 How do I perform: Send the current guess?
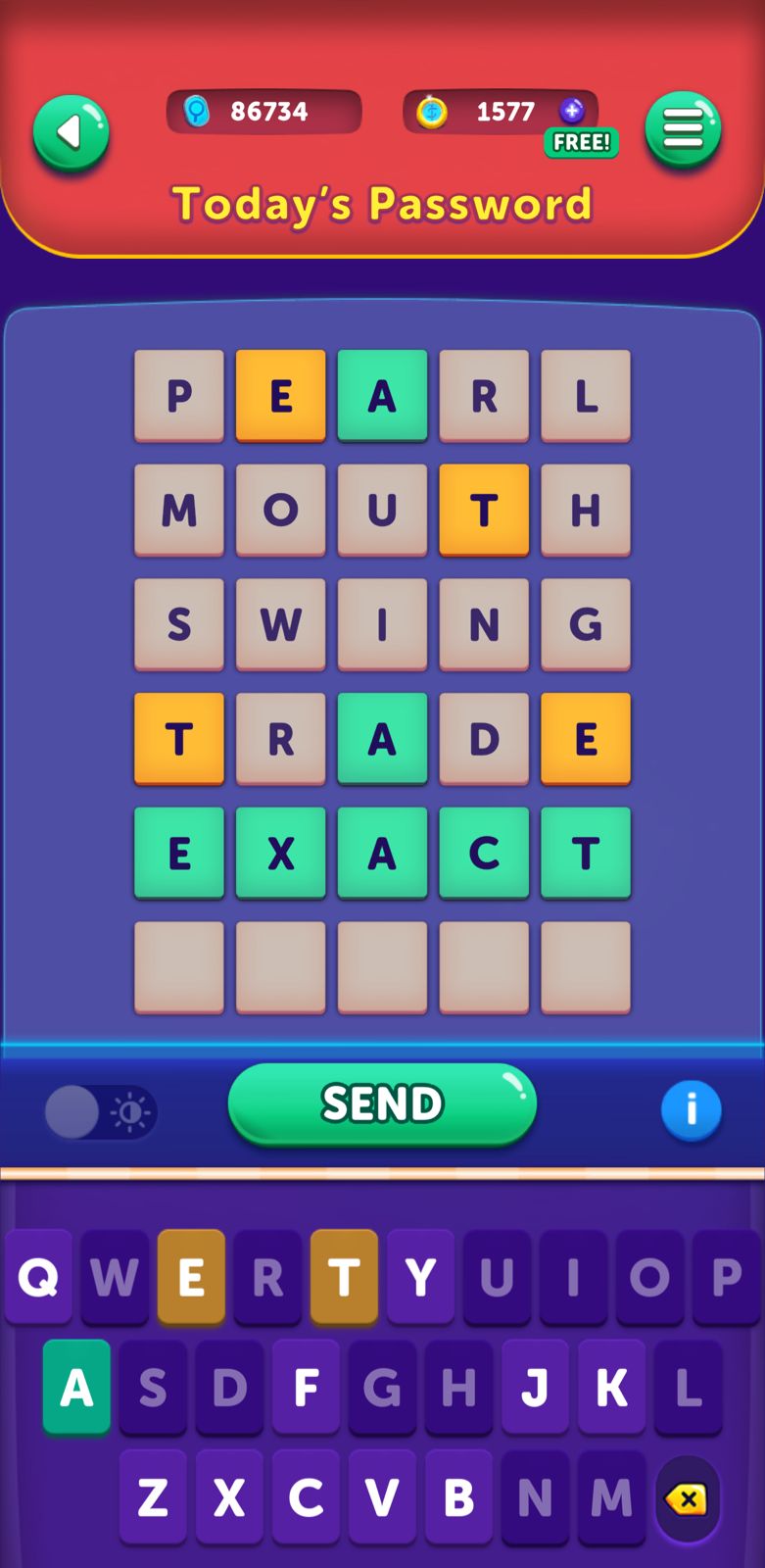pos(382,1103)
